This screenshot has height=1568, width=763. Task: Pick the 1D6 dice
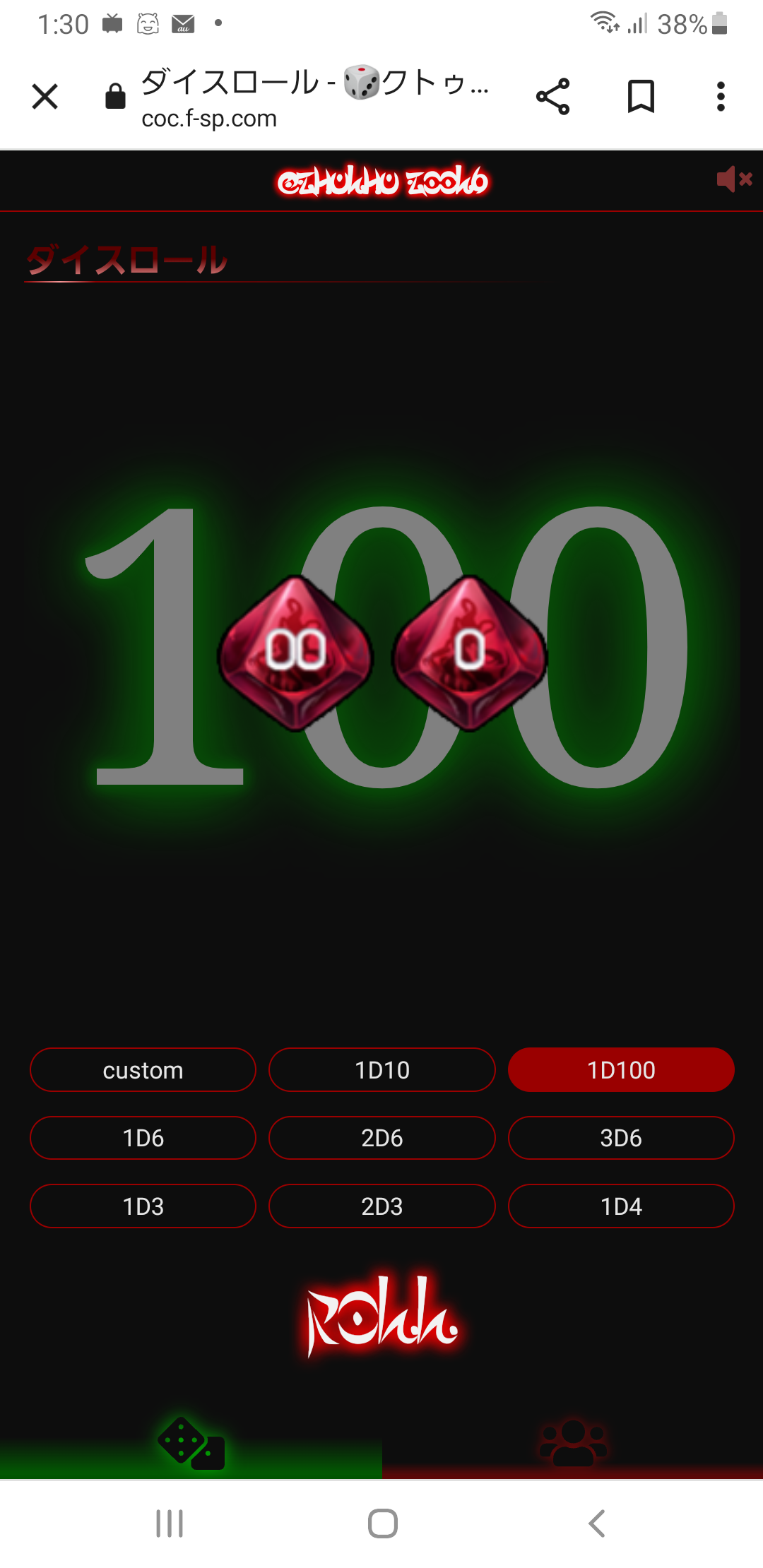[143, 1138]
